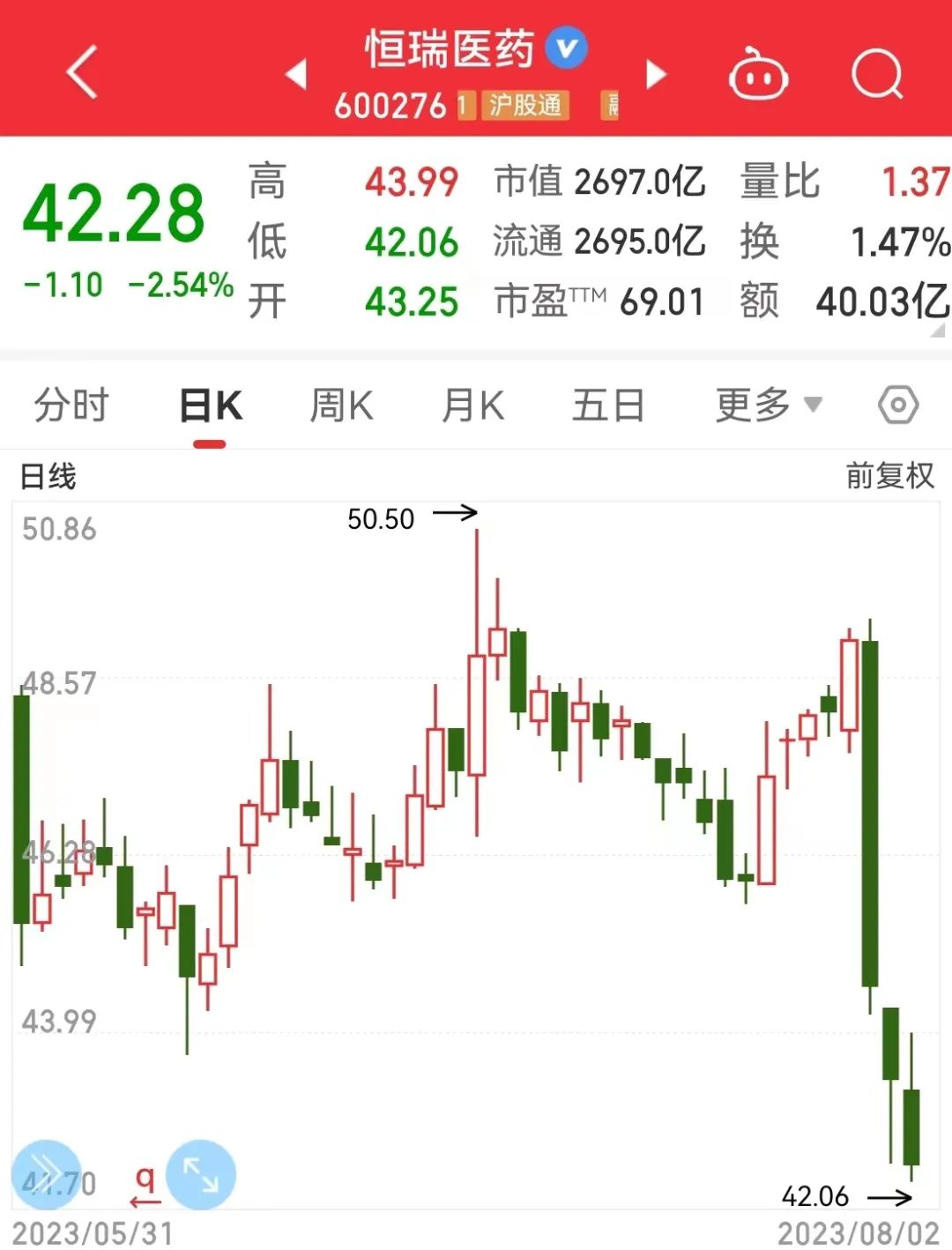Select the 日K tab
952x1250 pixels.
pos(210,407)
